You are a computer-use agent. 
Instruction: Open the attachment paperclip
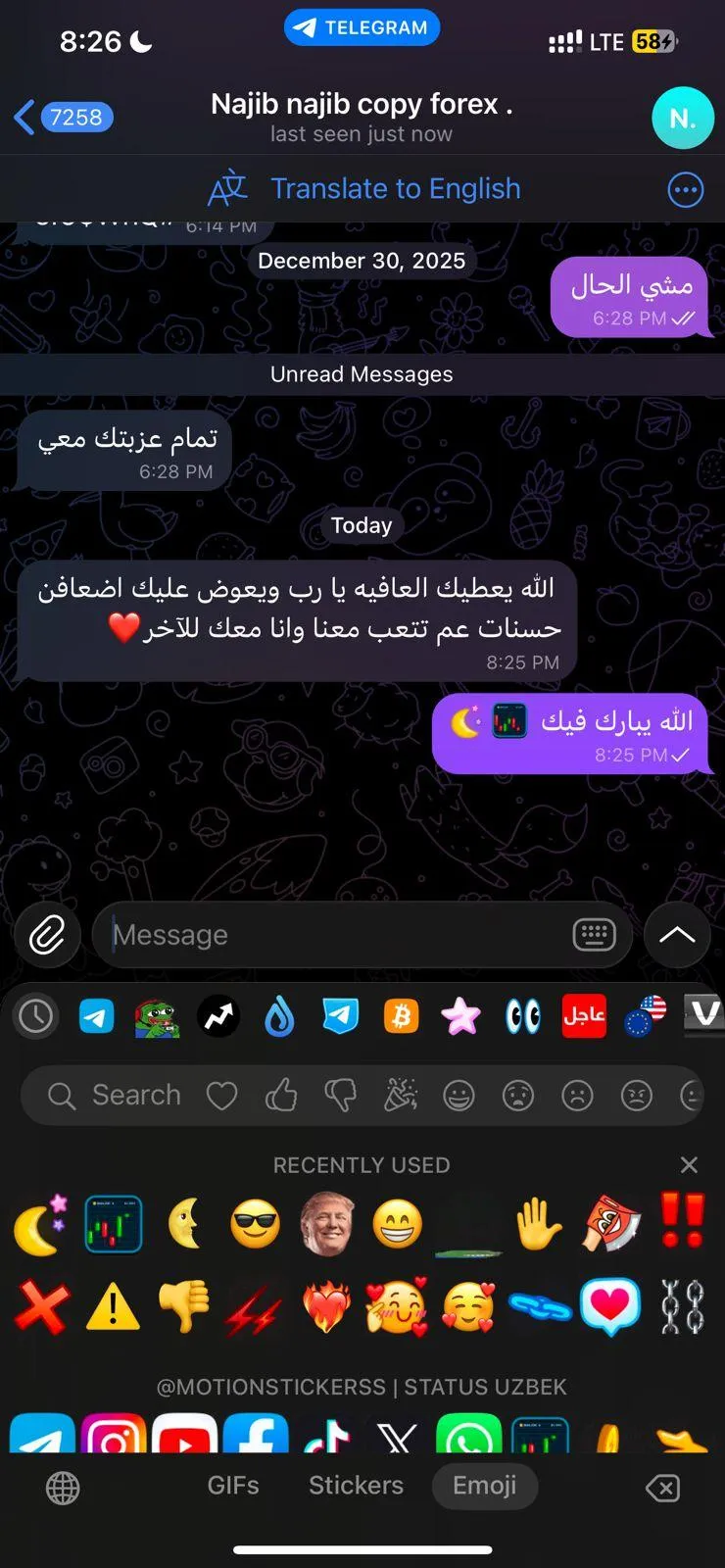(x=47, y=935)
